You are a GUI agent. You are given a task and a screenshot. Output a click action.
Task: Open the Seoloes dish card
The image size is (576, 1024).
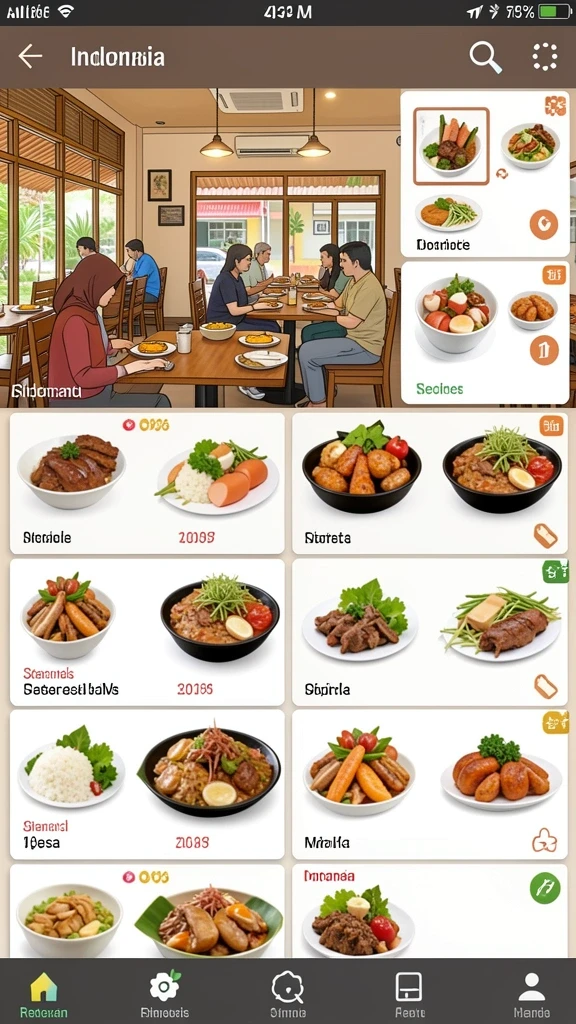[485, 333]
